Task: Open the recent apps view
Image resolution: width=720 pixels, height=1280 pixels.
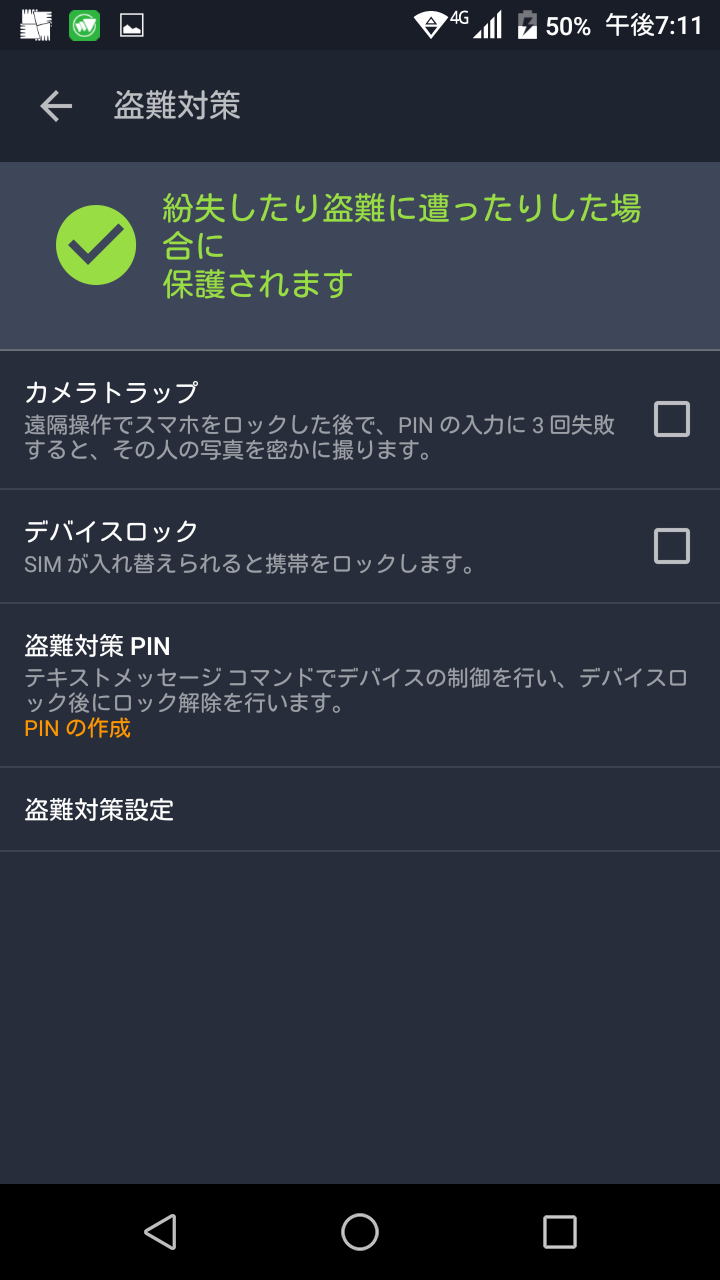Action: (x=560, y=1232)
